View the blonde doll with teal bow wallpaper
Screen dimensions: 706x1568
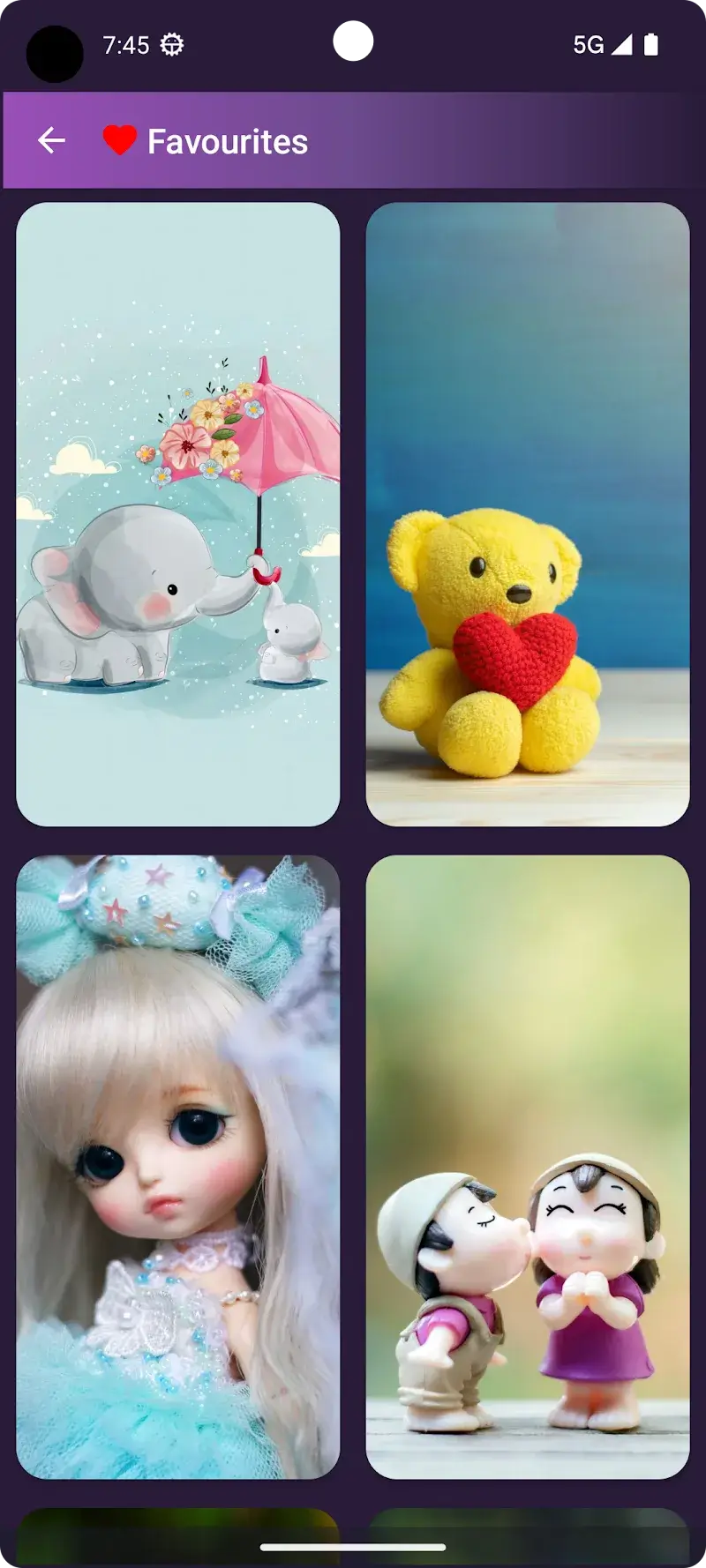177,1167
